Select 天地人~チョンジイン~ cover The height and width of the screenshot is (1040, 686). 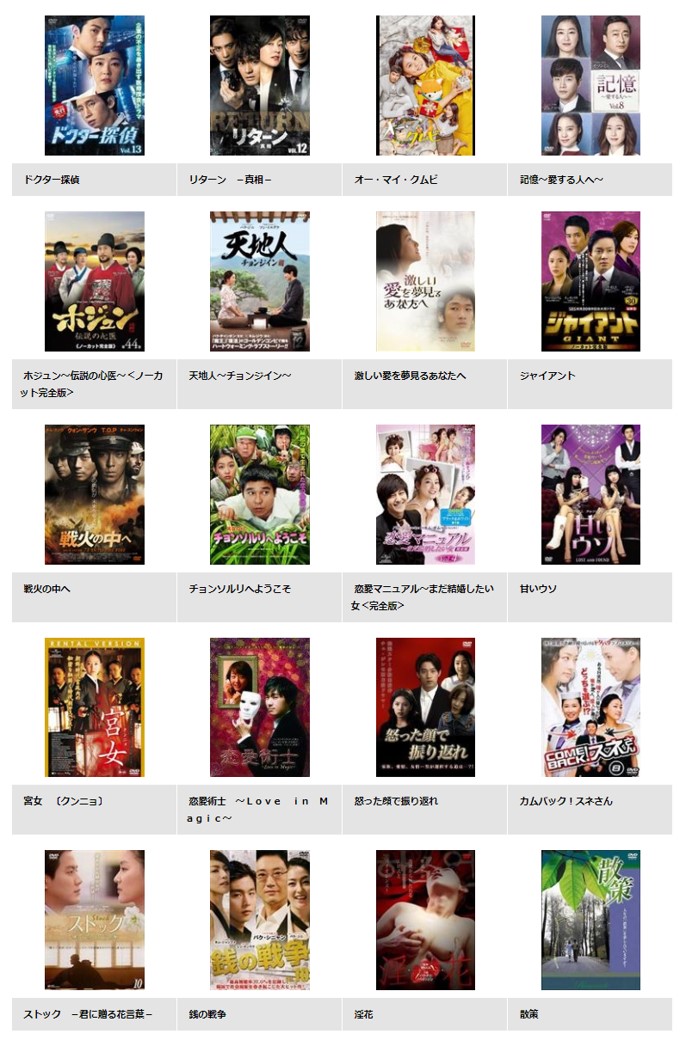click(x=259, y=281)
